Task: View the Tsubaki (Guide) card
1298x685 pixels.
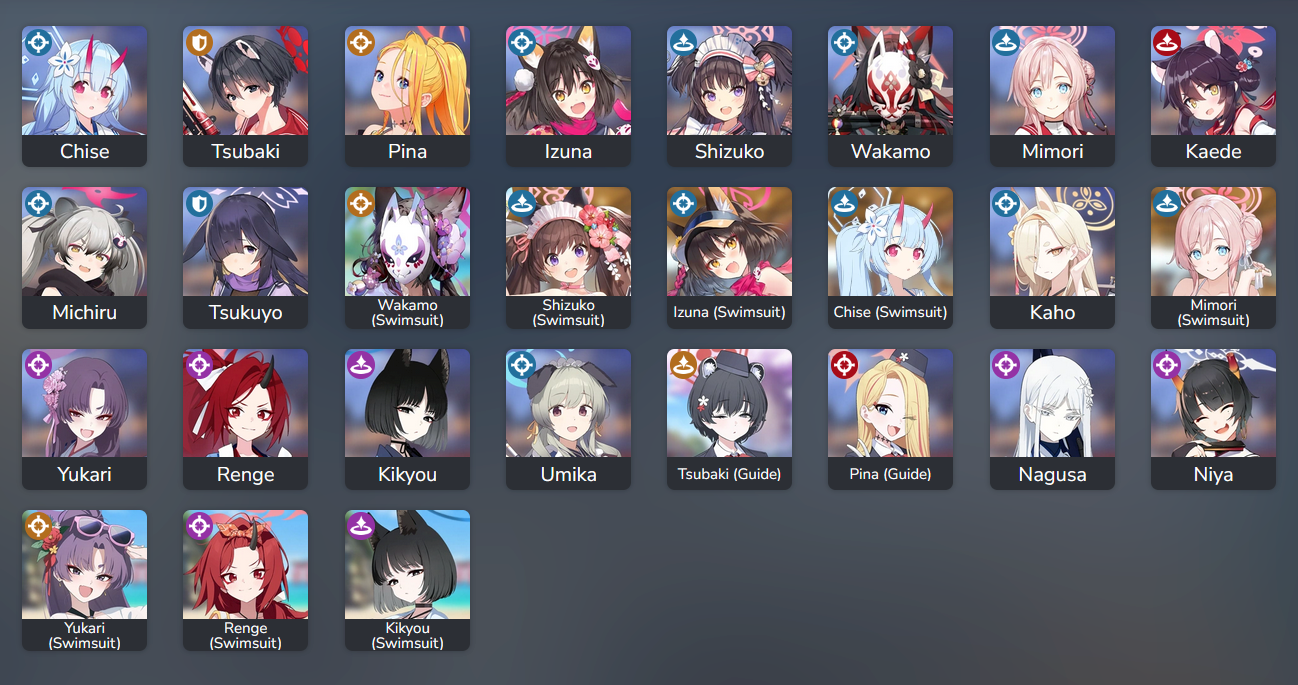Action: (x=729, y=419)
